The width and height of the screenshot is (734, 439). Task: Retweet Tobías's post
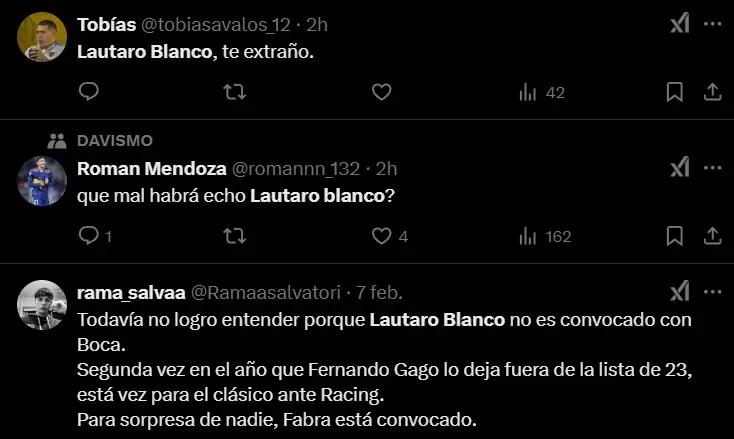pos(234,92)
